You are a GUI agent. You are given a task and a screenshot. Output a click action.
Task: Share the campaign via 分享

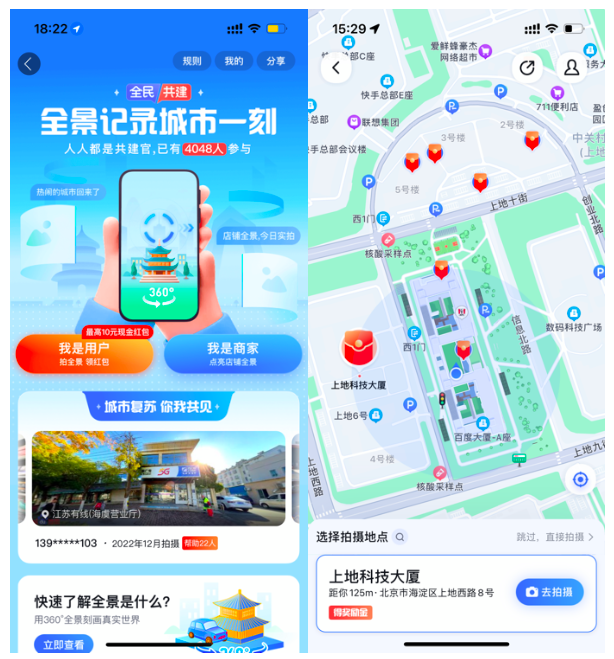(276, 61)
